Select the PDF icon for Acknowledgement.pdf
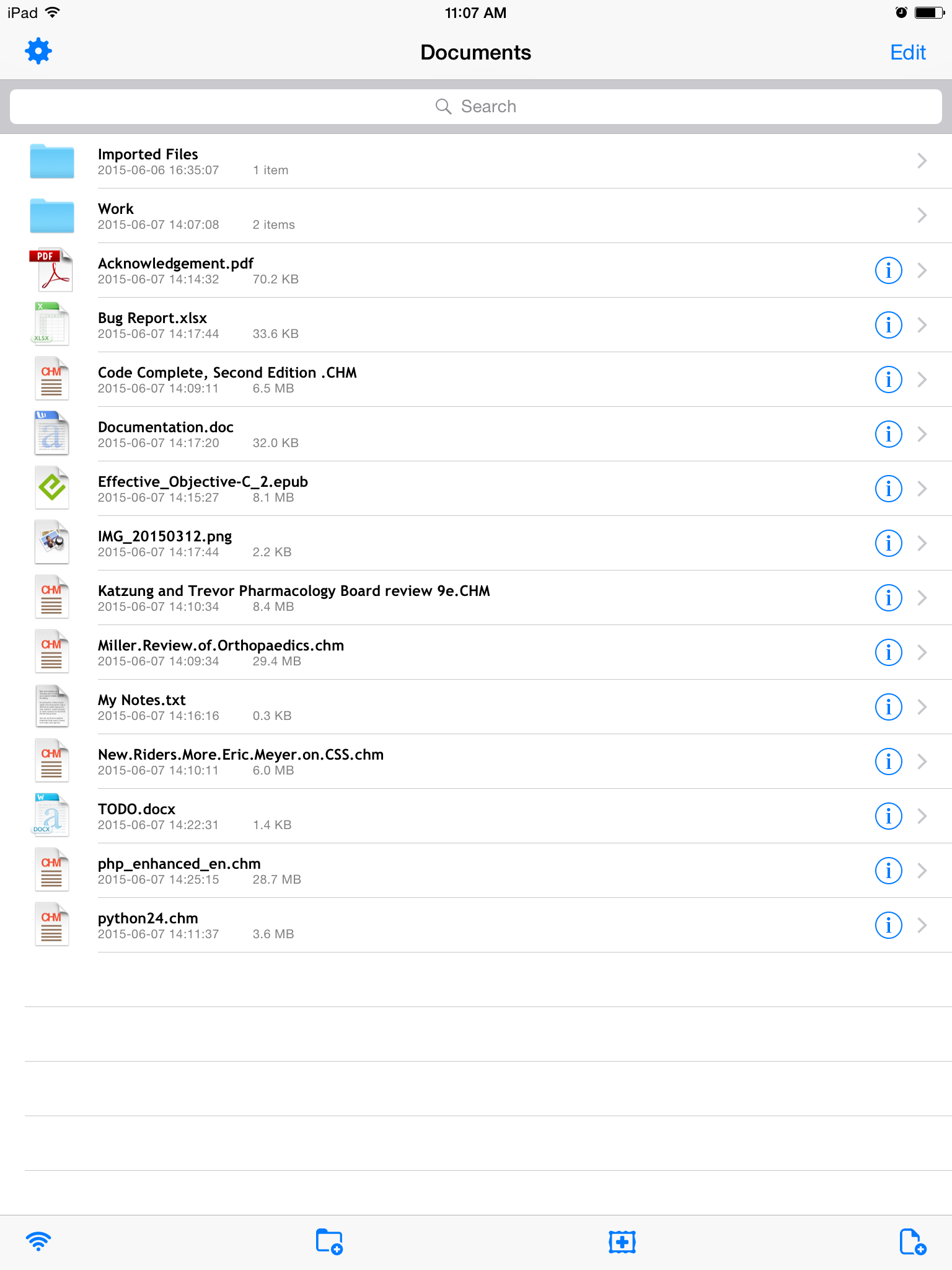 coord(51,270)
